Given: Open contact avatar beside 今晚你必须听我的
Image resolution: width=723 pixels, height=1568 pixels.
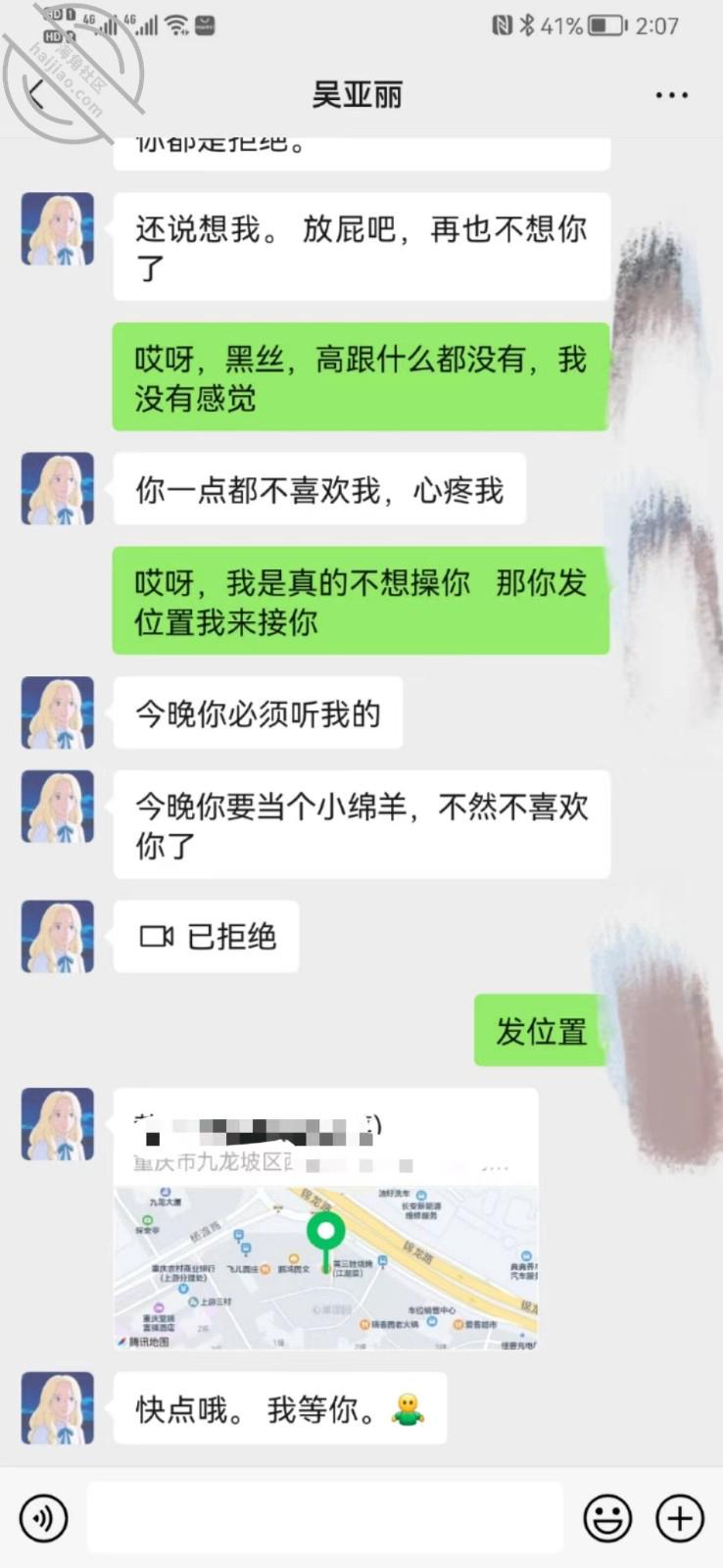Looking at the screenshot, I should click(58, 713).
